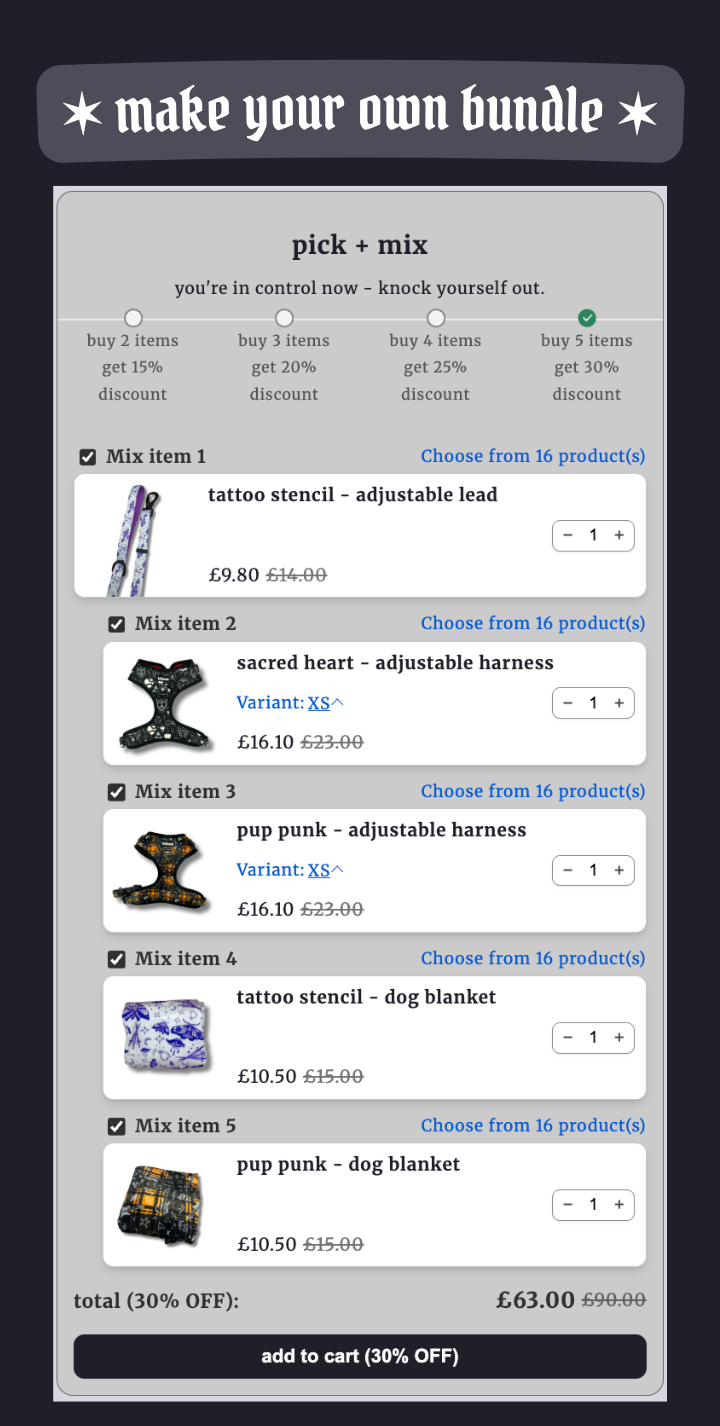Increase quantity of pup punk dog blanket
Image resolution: width=720 pixels, height=1426 pixels.
click(619, 1205)
